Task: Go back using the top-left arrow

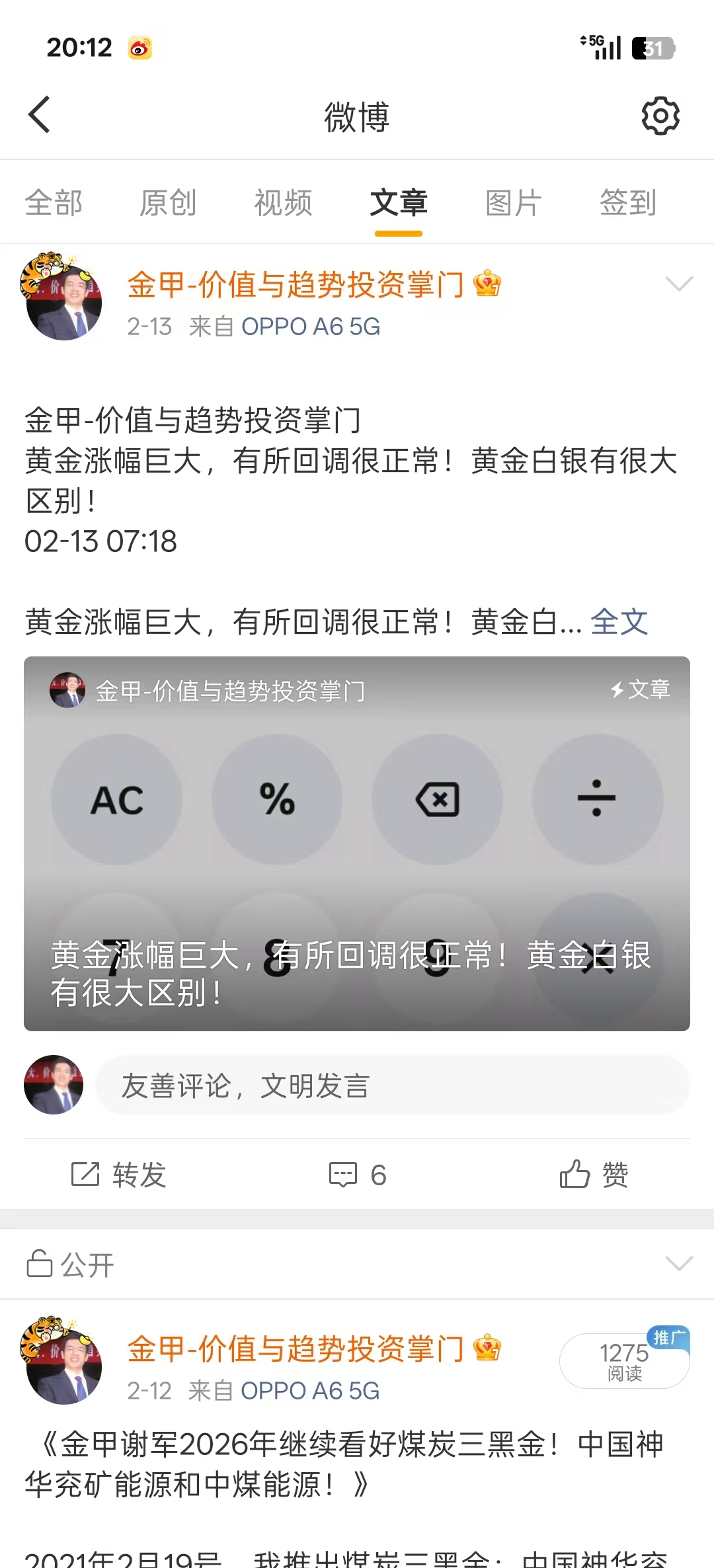Action: coord(40,115)
